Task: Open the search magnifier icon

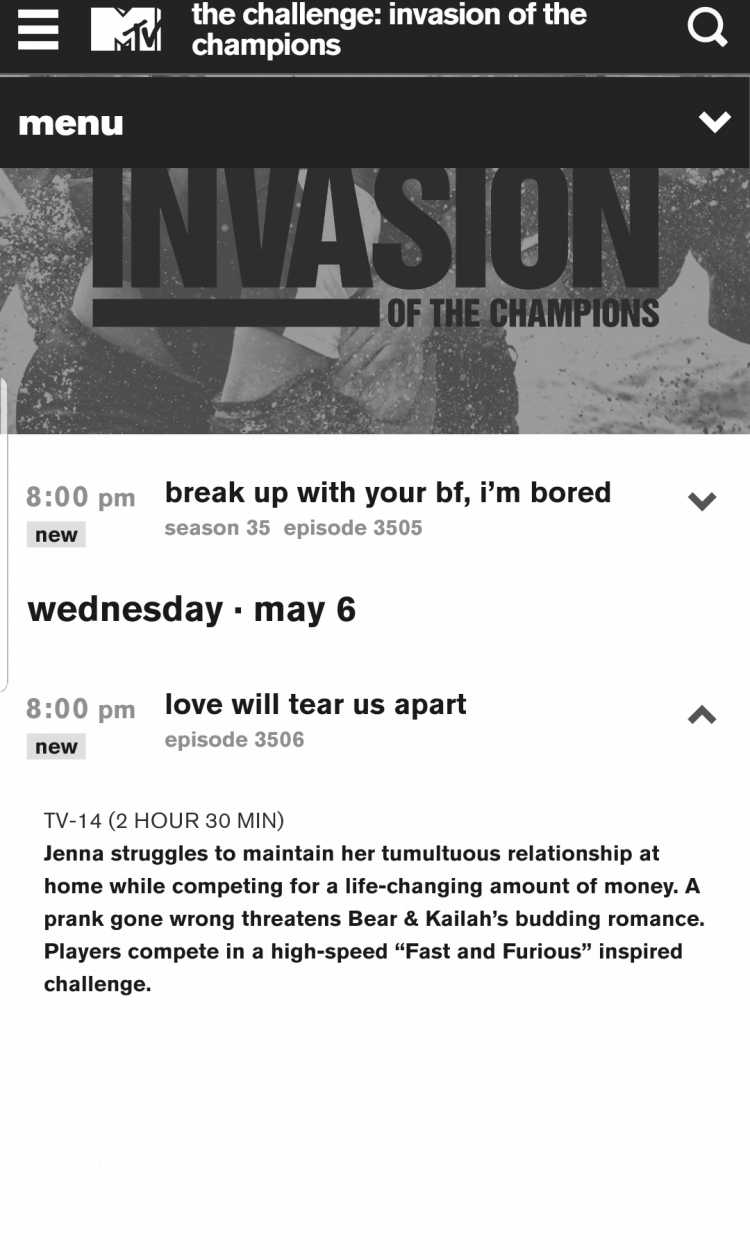Action: (708, 27)
